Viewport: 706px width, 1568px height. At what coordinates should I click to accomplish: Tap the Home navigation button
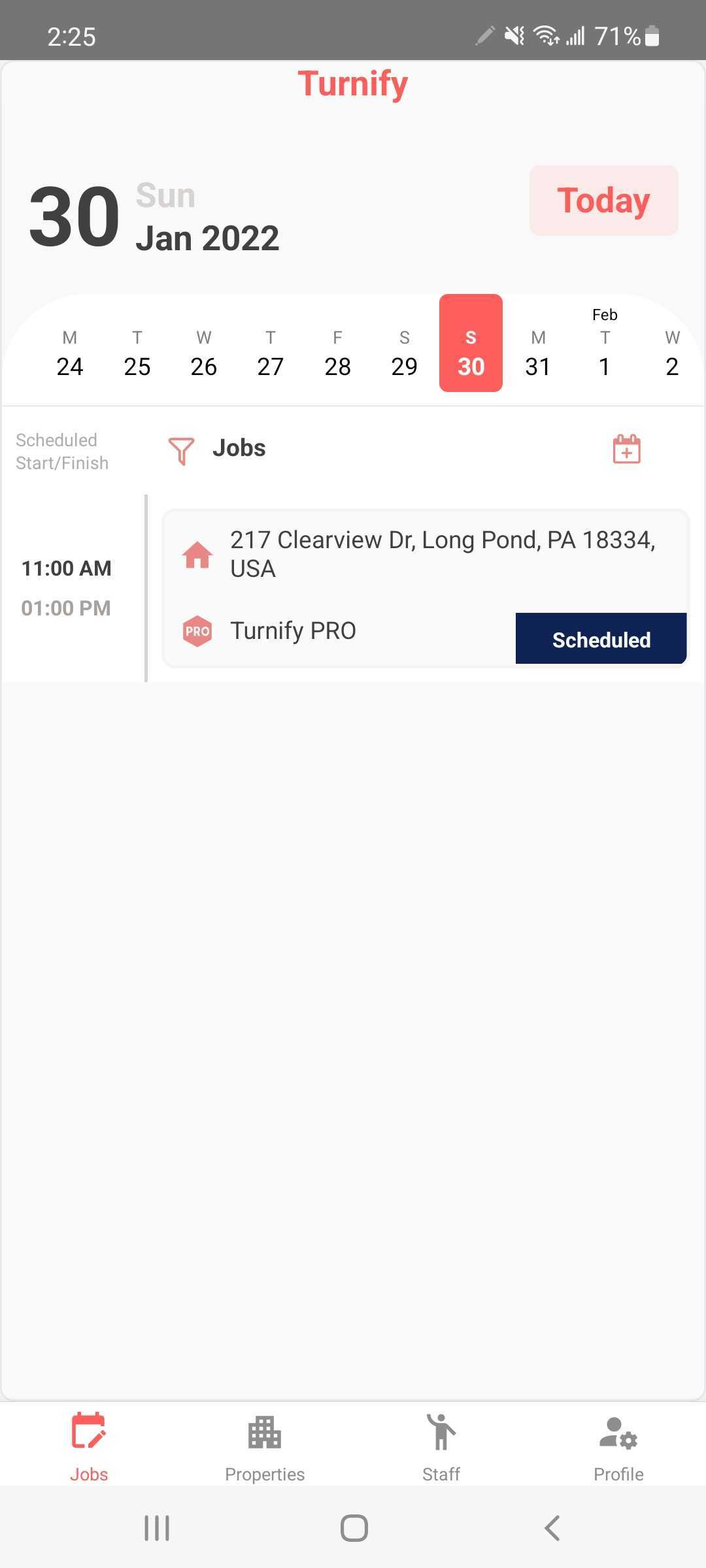pos(353,1527)
